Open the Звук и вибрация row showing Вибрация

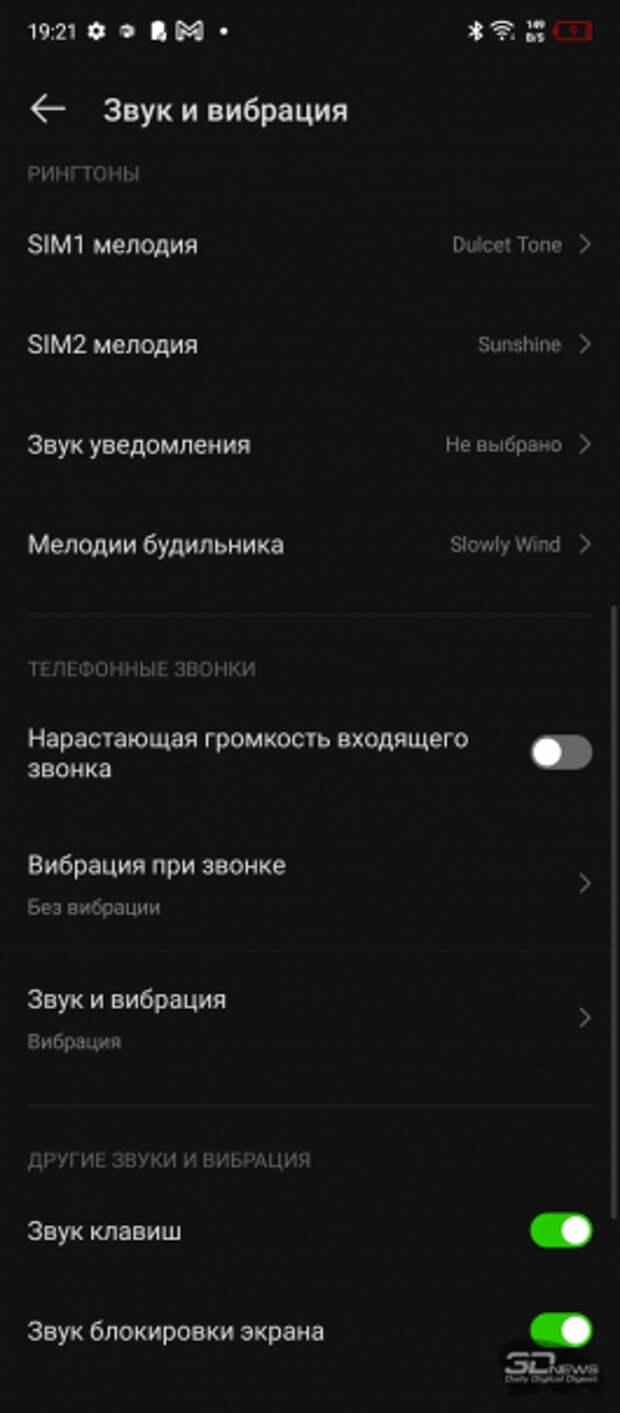pos(310,1018)
